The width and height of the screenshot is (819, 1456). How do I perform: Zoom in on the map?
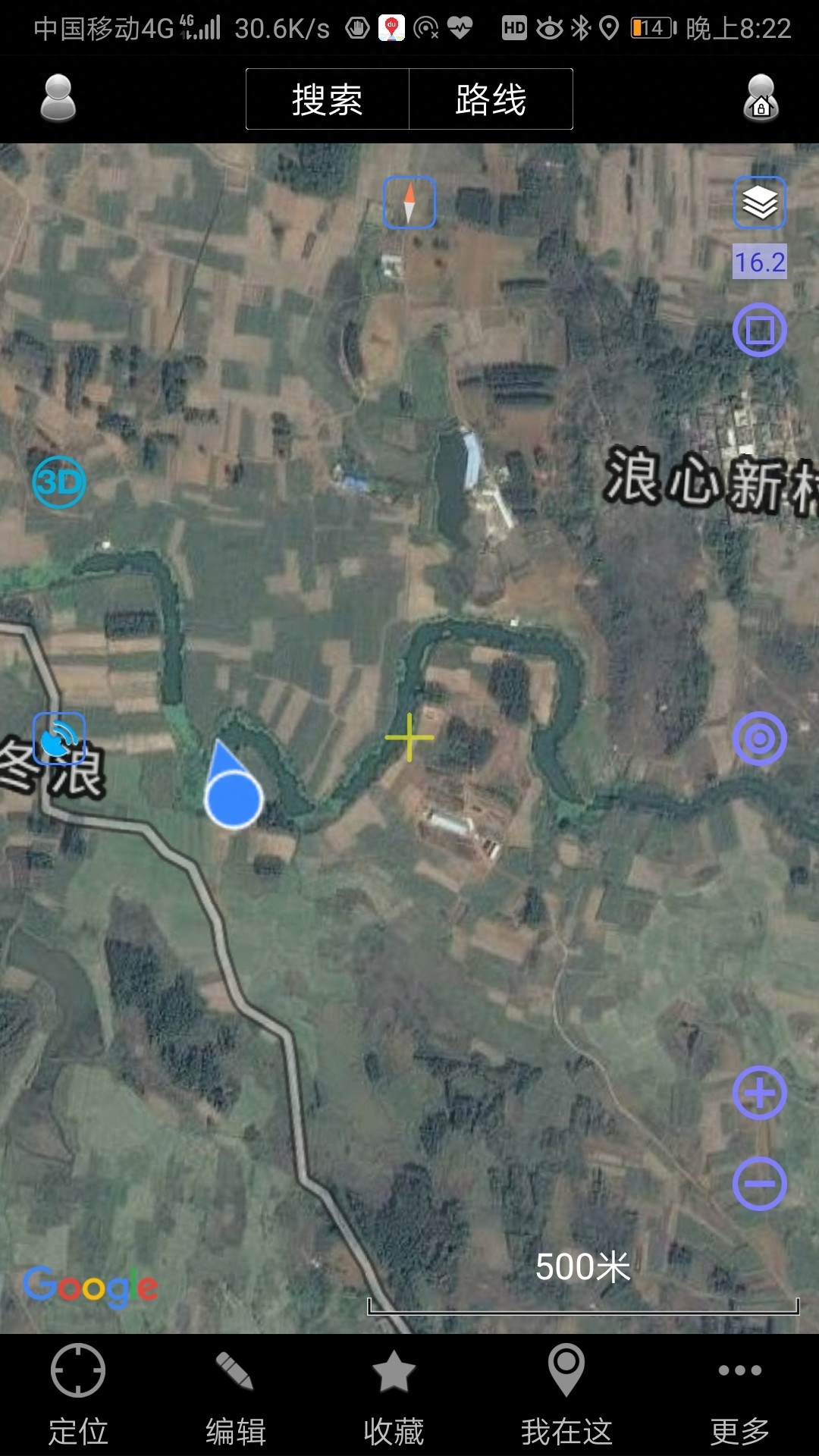point(759,1093)
